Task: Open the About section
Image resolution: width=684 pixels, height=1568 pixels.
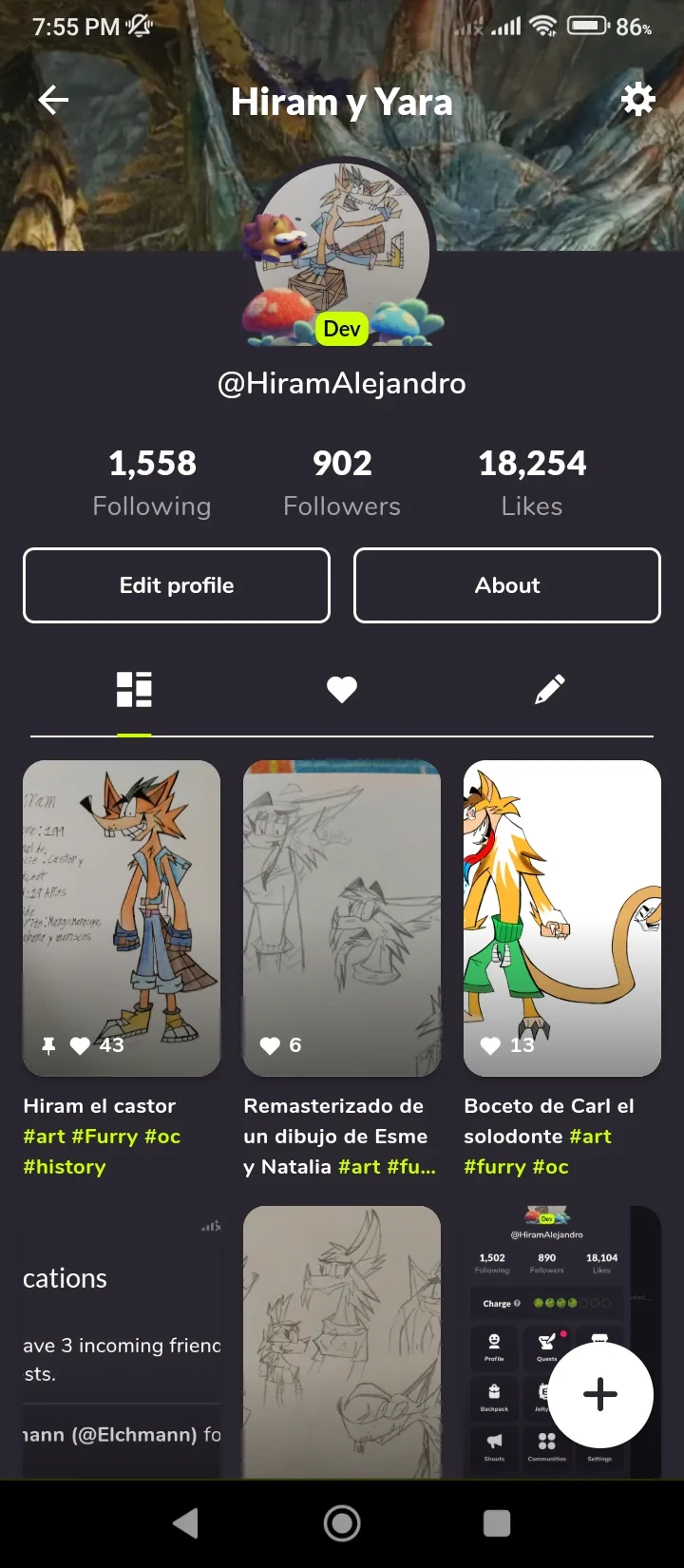Action: click(507, 585)
